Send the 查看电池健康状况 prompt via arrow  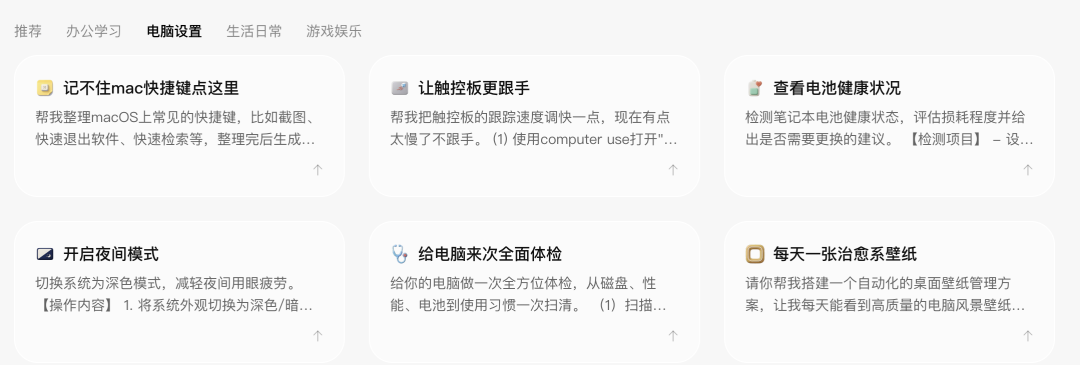coord(1028,169)
